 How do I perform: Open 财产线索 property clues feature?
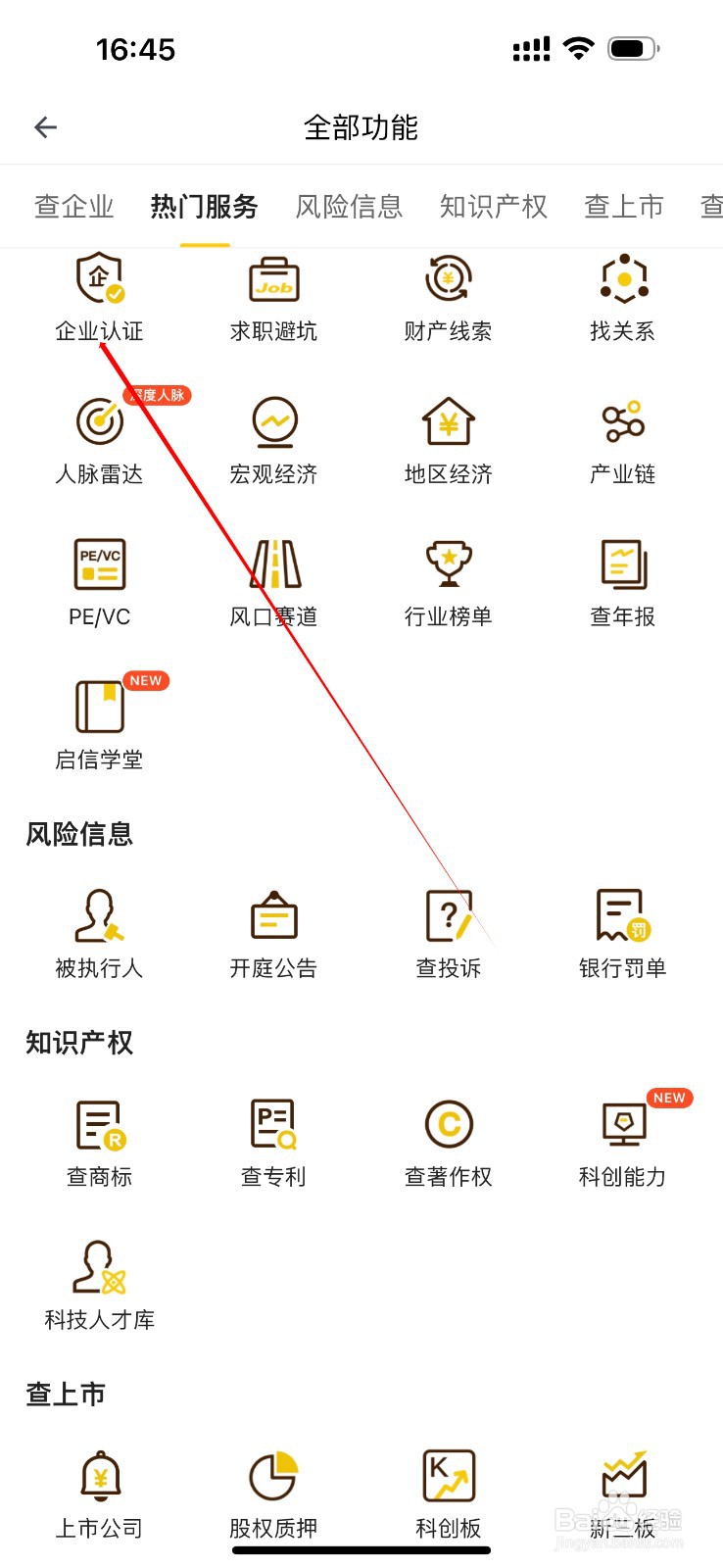pos(447,294)
